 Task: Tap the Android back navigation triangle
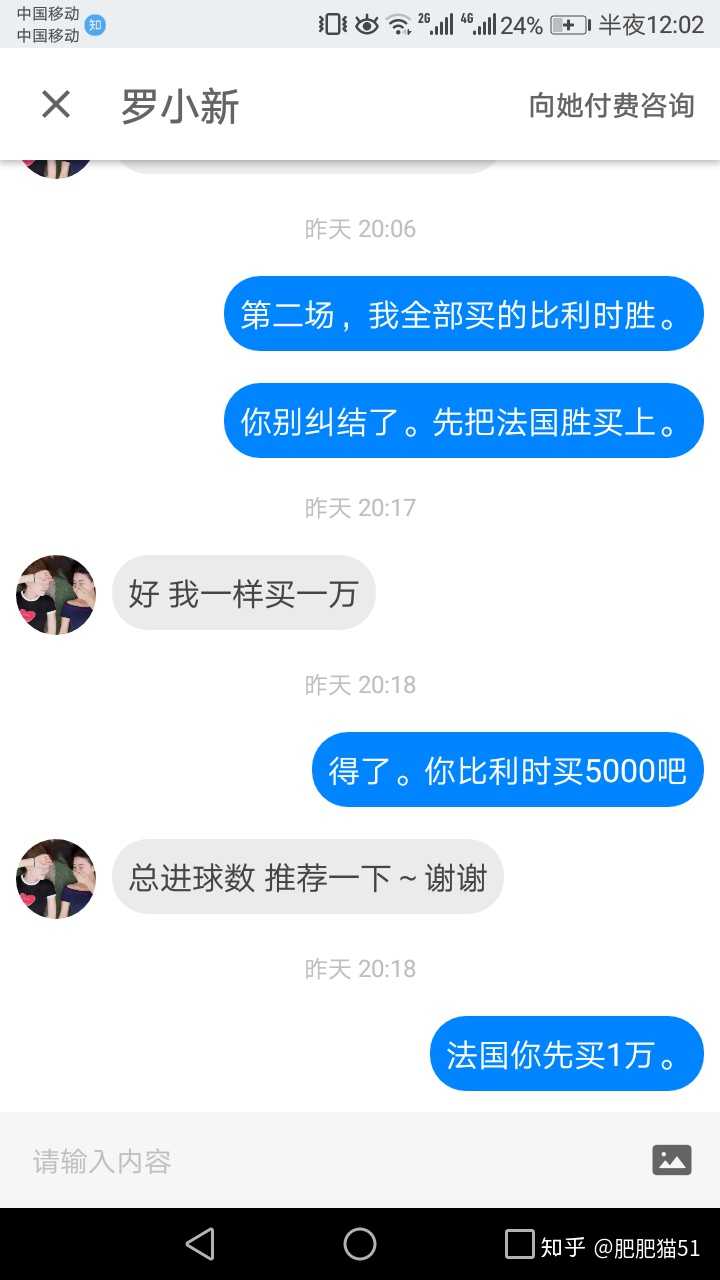click(x=200, y=1243)
